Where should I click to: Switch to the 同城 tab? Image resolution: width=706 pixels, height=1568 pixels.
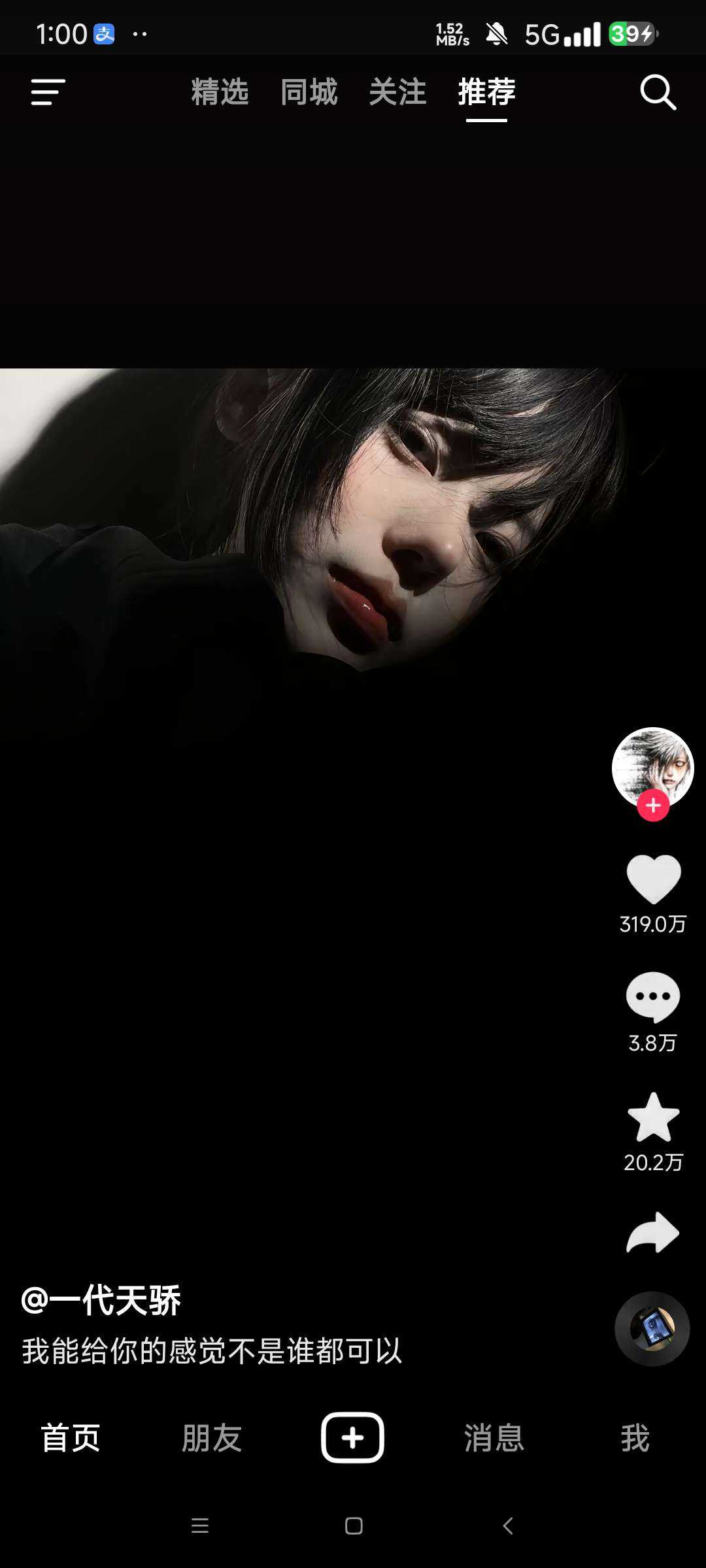pos(309,92)
